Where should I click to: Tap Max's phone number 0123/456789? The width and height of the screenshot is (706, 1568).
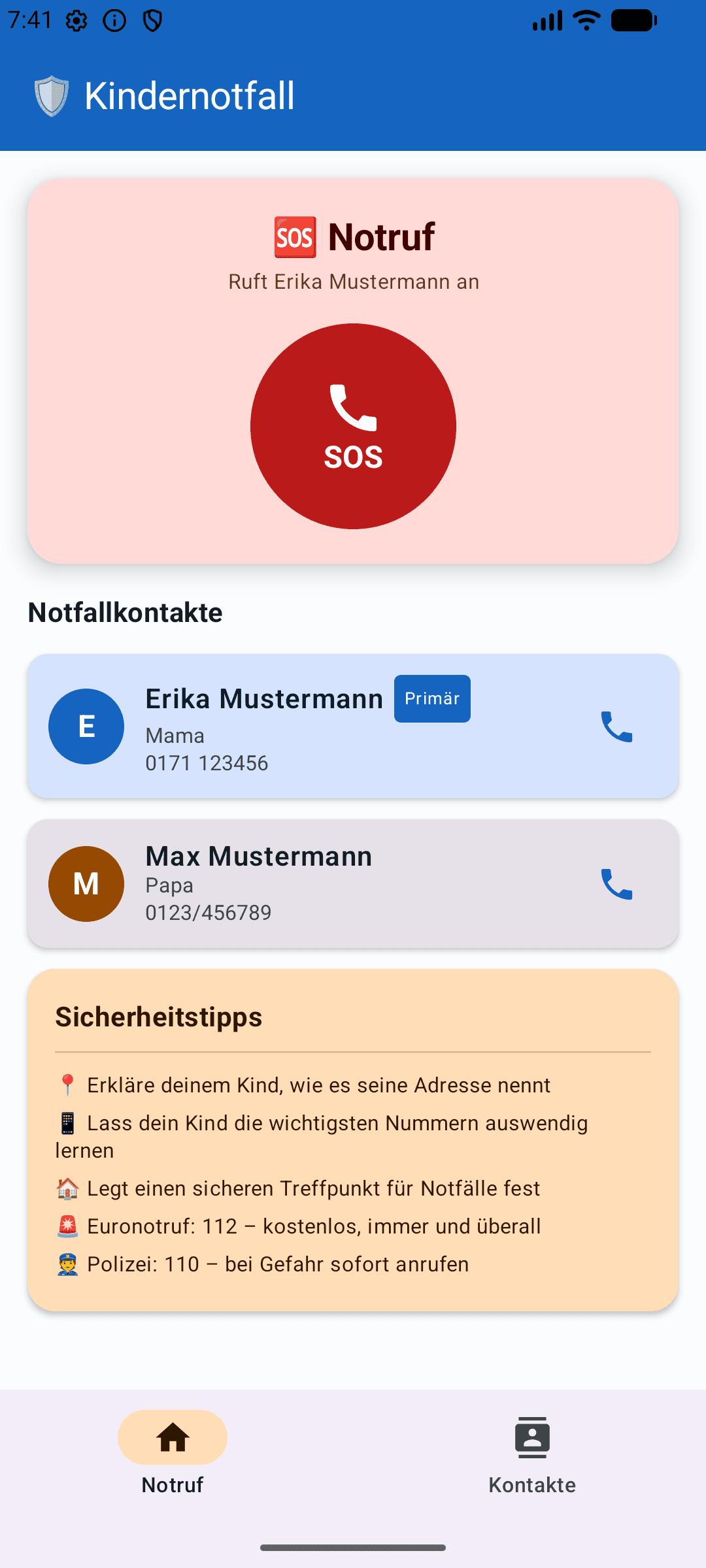[x=209, y=913]
